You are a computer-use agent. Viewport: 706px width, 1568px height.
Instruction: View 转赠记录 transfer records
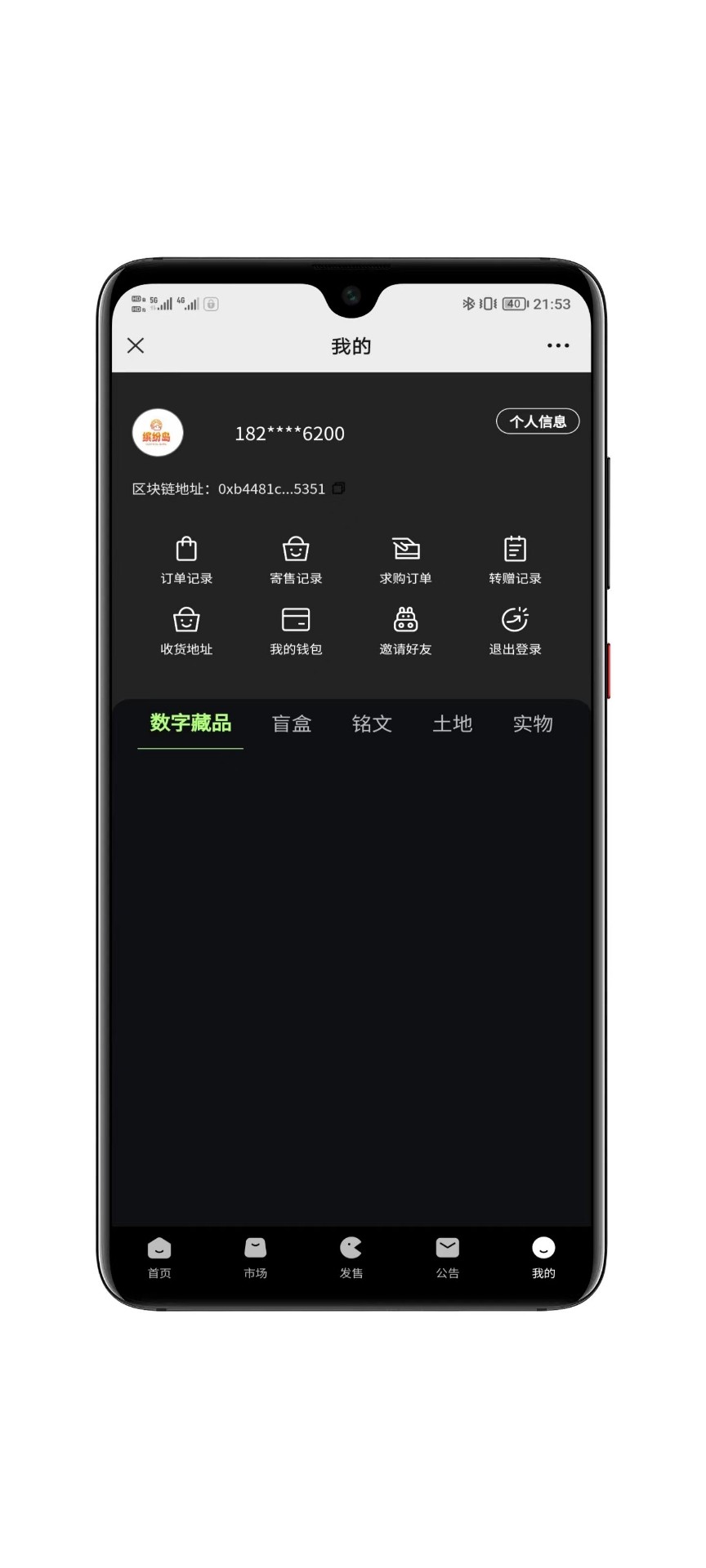coord(515,560)
